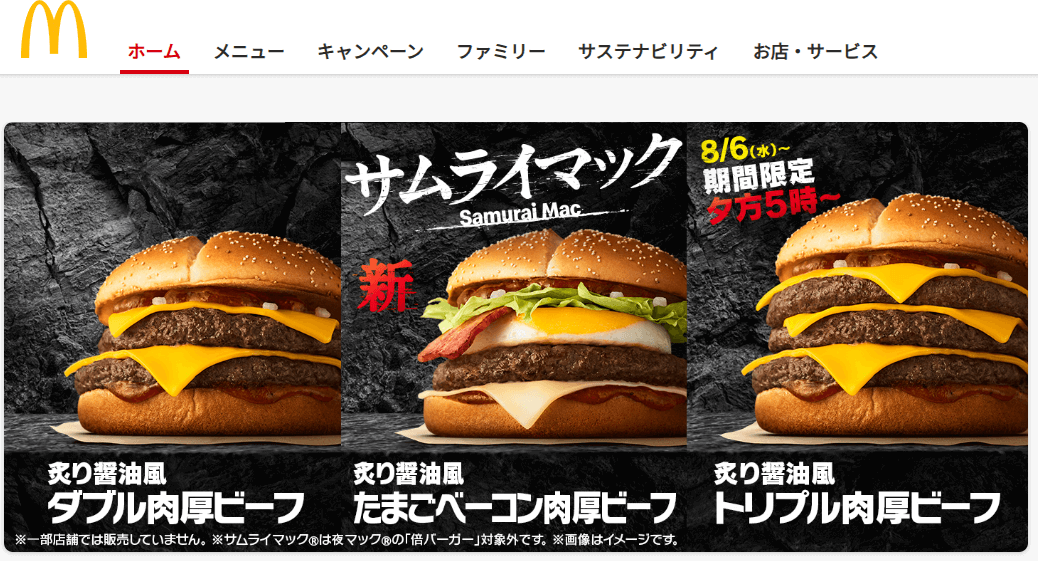1038x561 pixels.
Task: Open the お店・サービス section
Action: (815, 51)
